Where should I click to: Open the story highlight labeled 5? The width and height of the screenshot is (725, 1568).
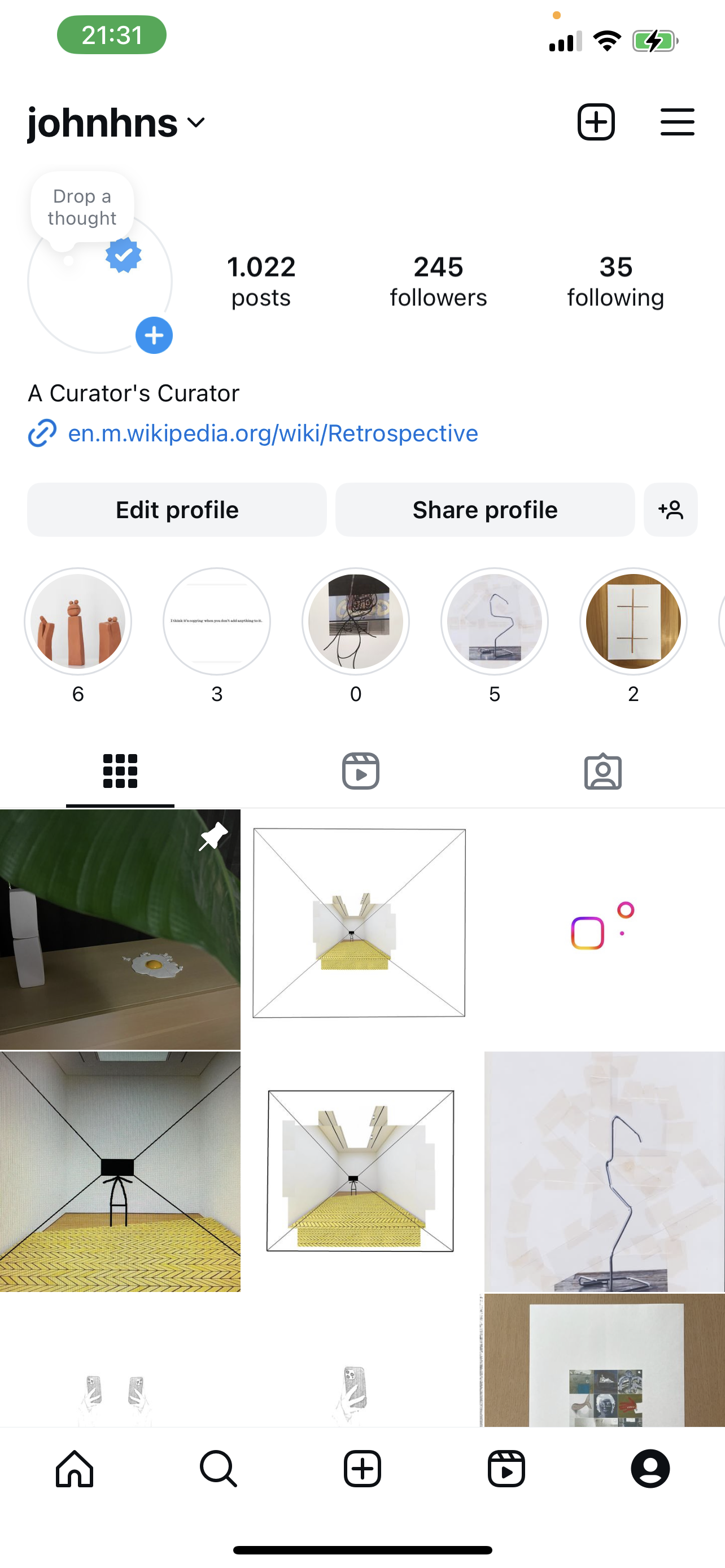coord(494,621)
